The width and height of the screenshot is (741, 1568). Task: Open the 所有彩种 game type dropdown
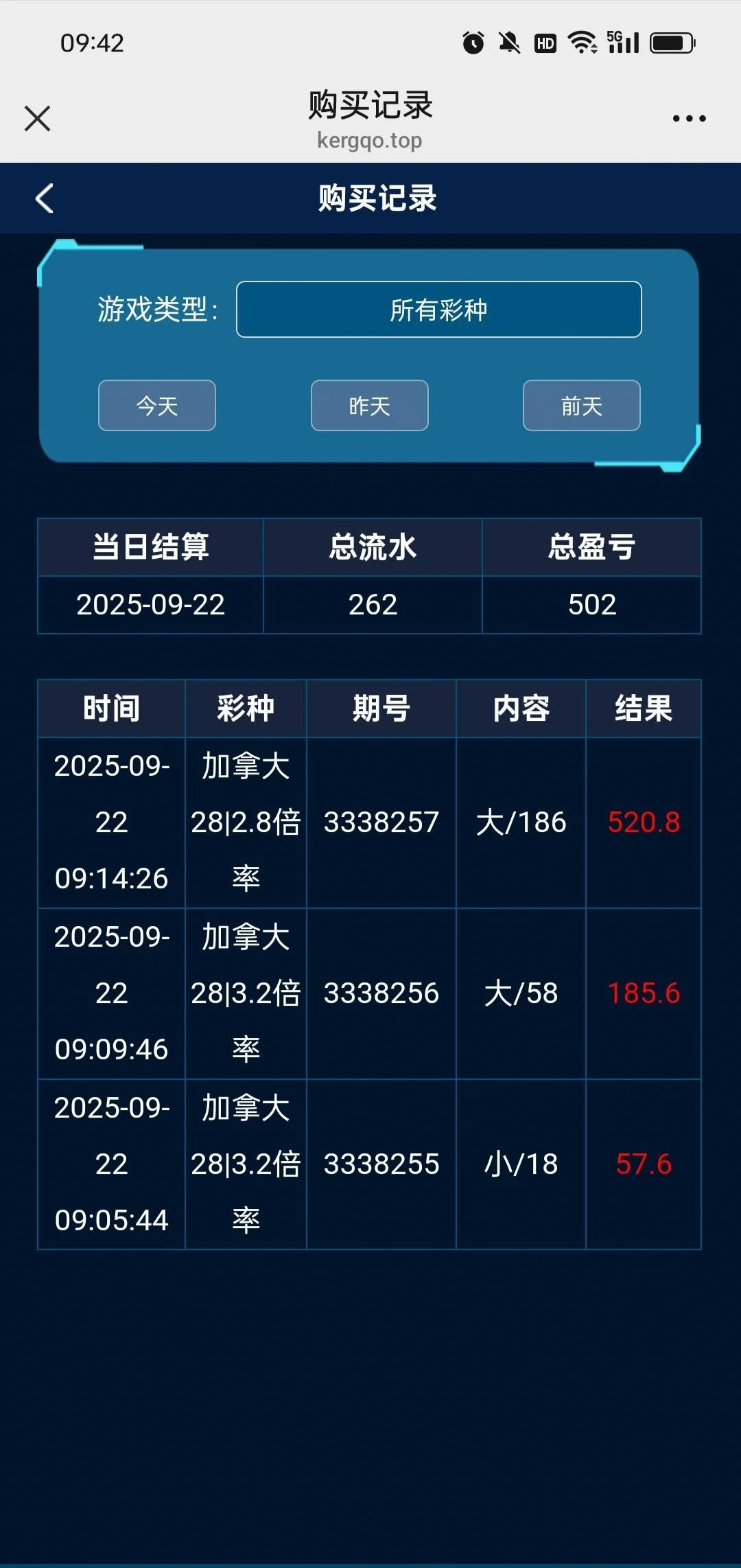tap(438, 310)
